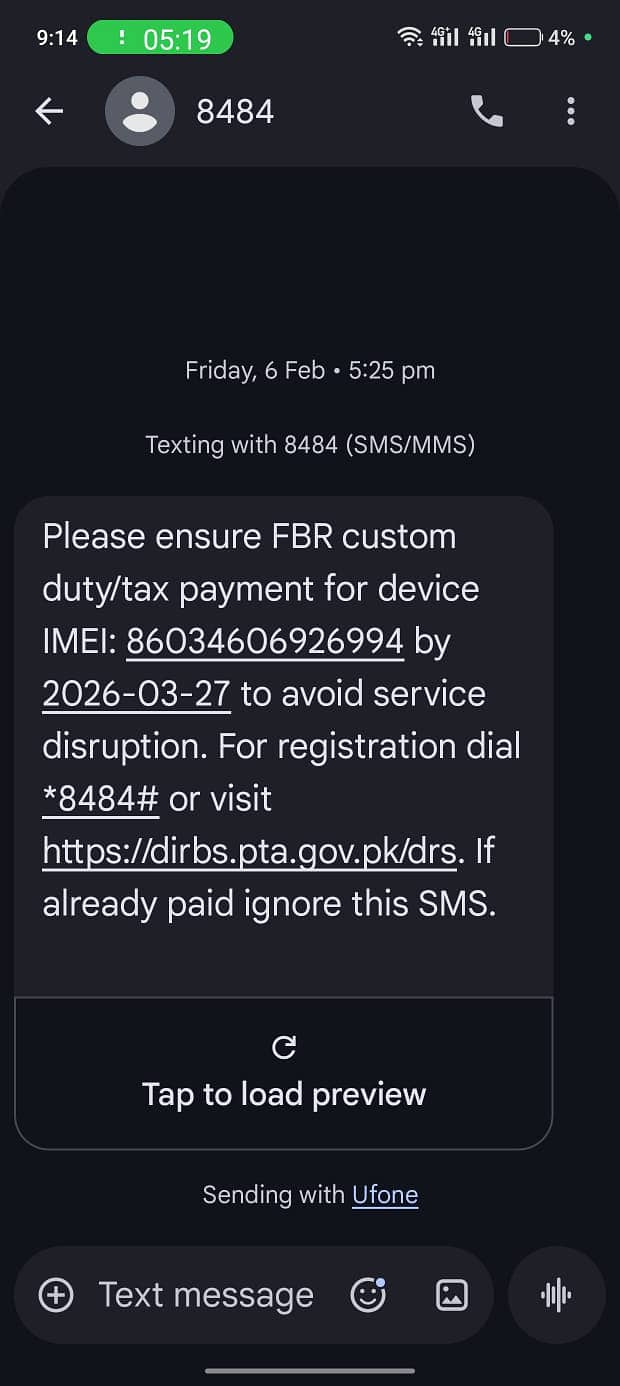Focus the Text message field

coord(206,1295)
